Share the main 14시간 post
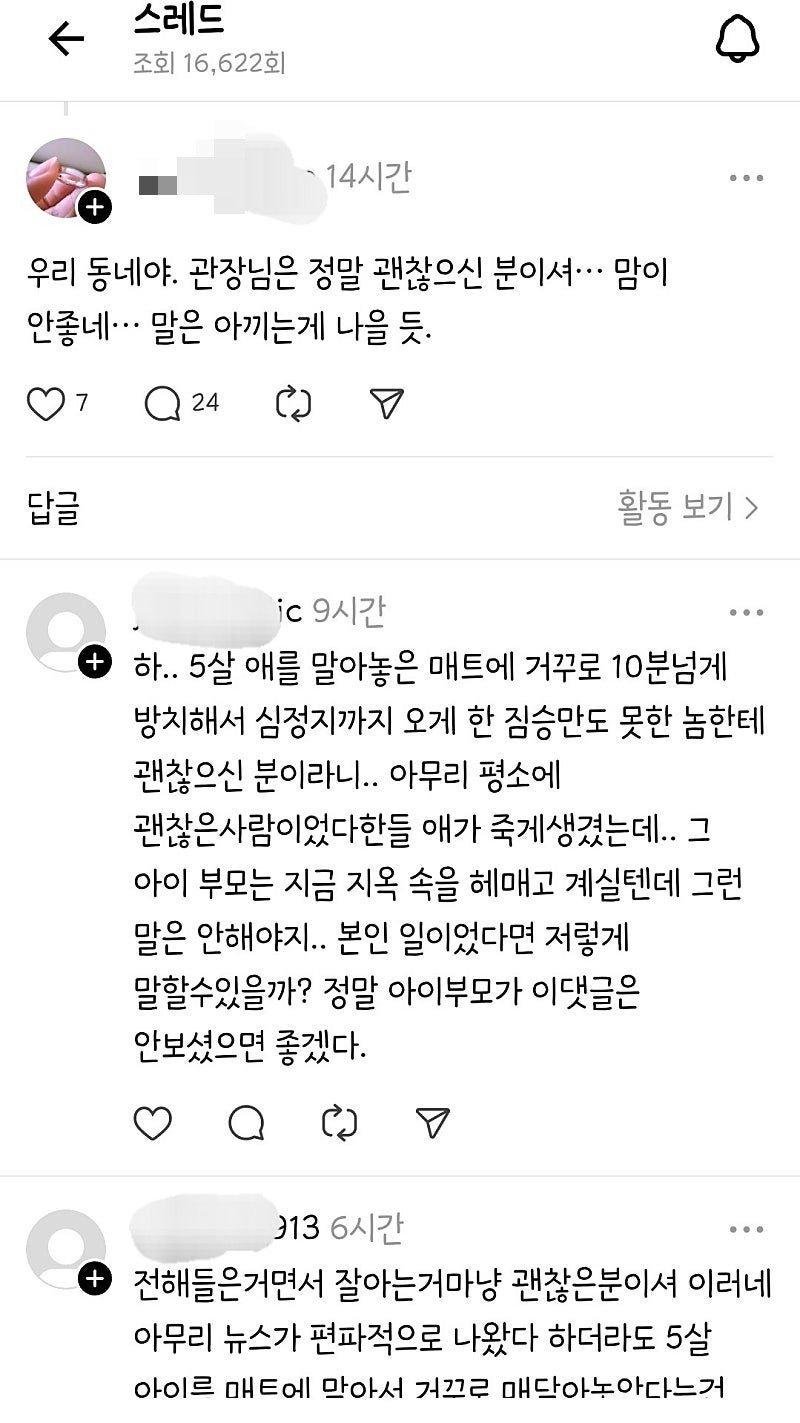Image resolution: width=800 pixels, height=1423 pixels. click(x=386, y=404)
